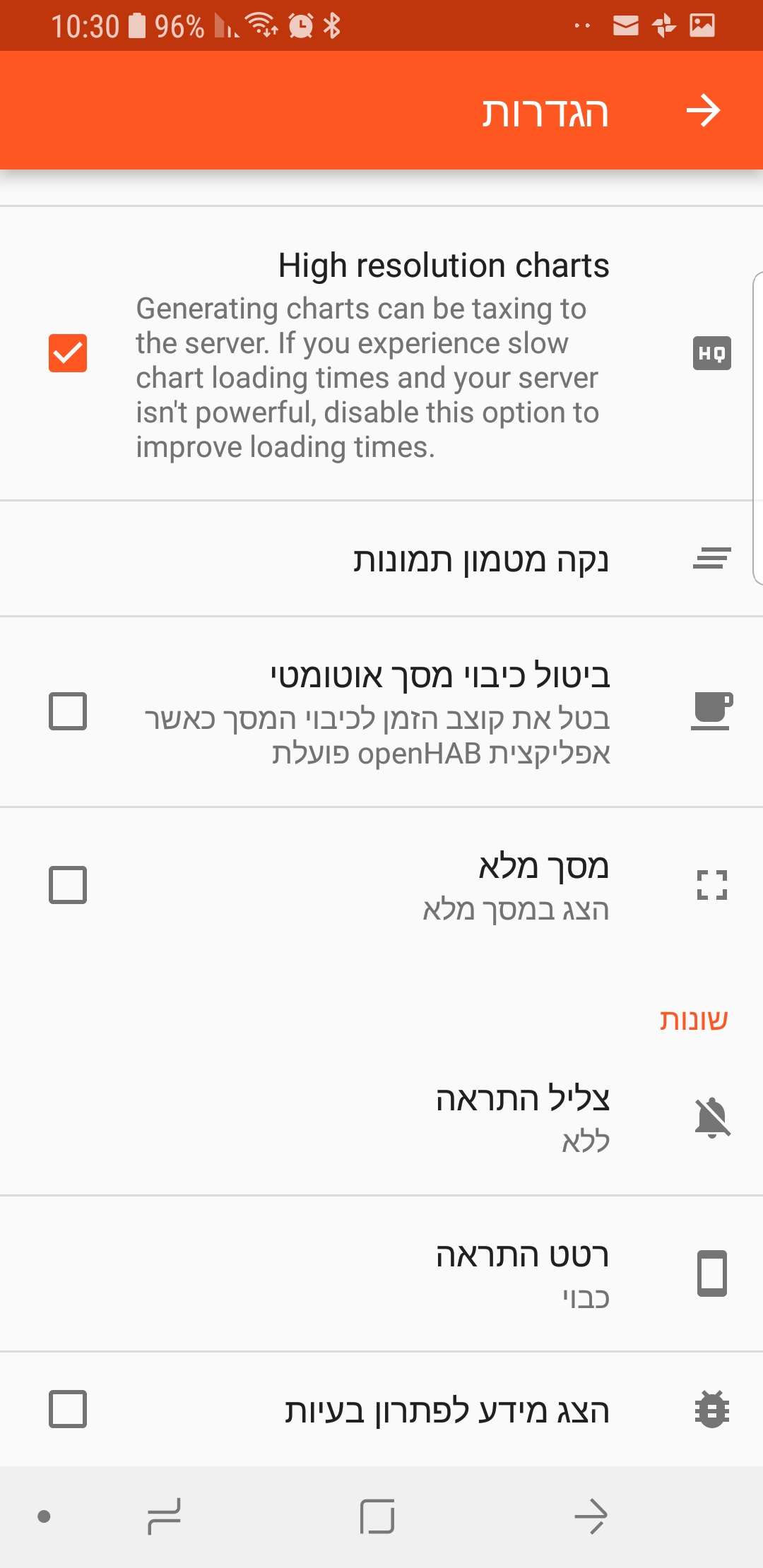Tap the muted bell alert sound icon
The height and width of the screenshot is (1568, 763).
tap(712, 1118)
